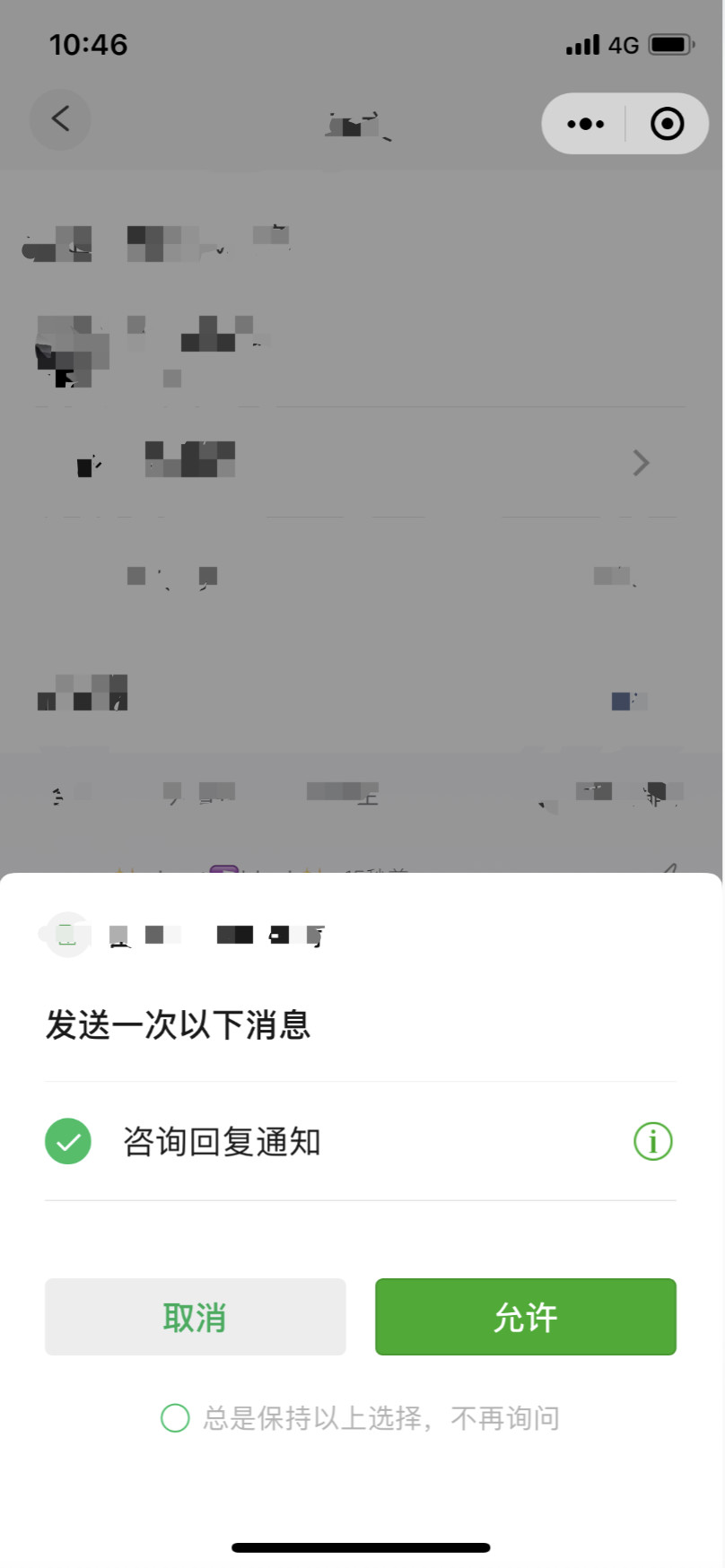725x1568 pixels.
Task: Open the three-dot mini program menu
Action: click(585, 124)
